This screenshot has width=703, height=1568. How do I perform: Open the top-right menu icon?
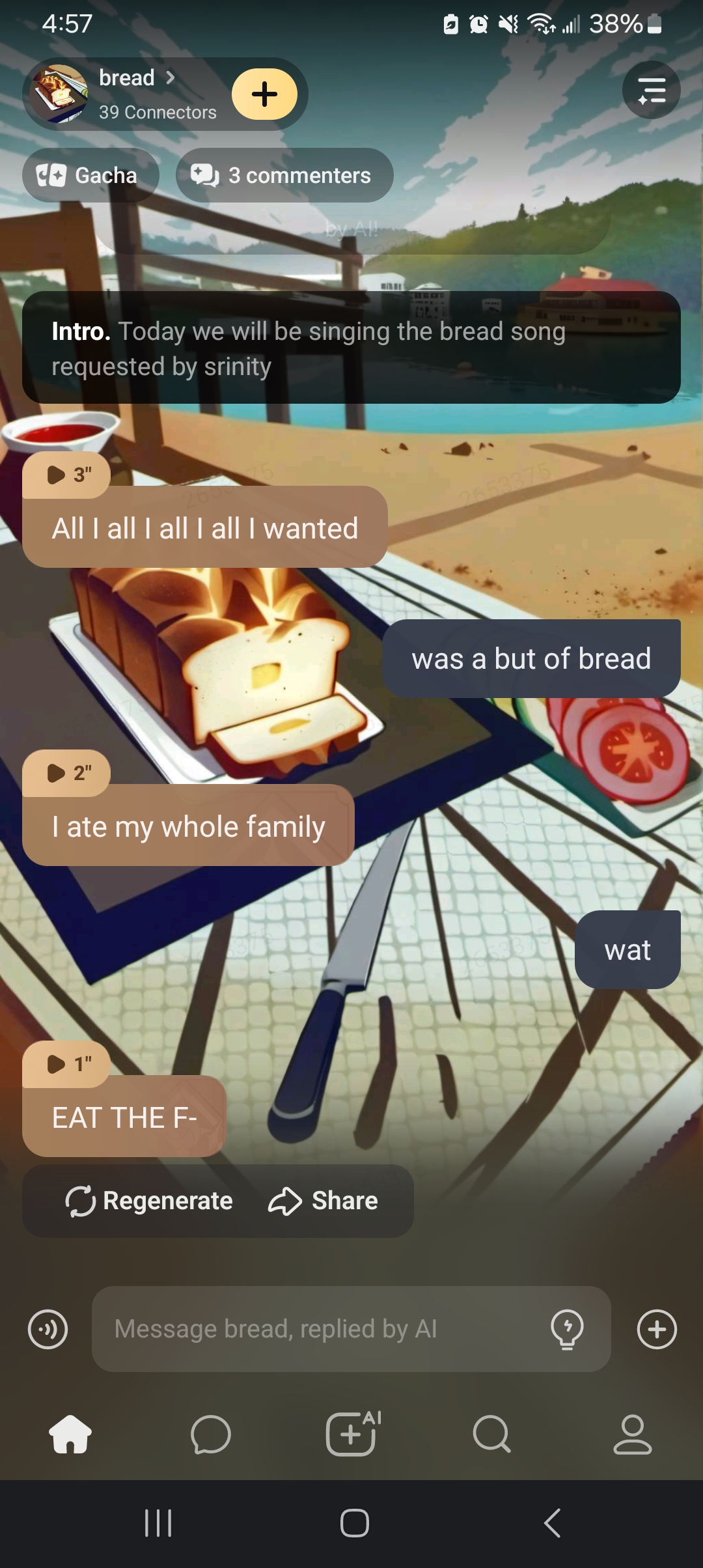[x=651, y=91]
